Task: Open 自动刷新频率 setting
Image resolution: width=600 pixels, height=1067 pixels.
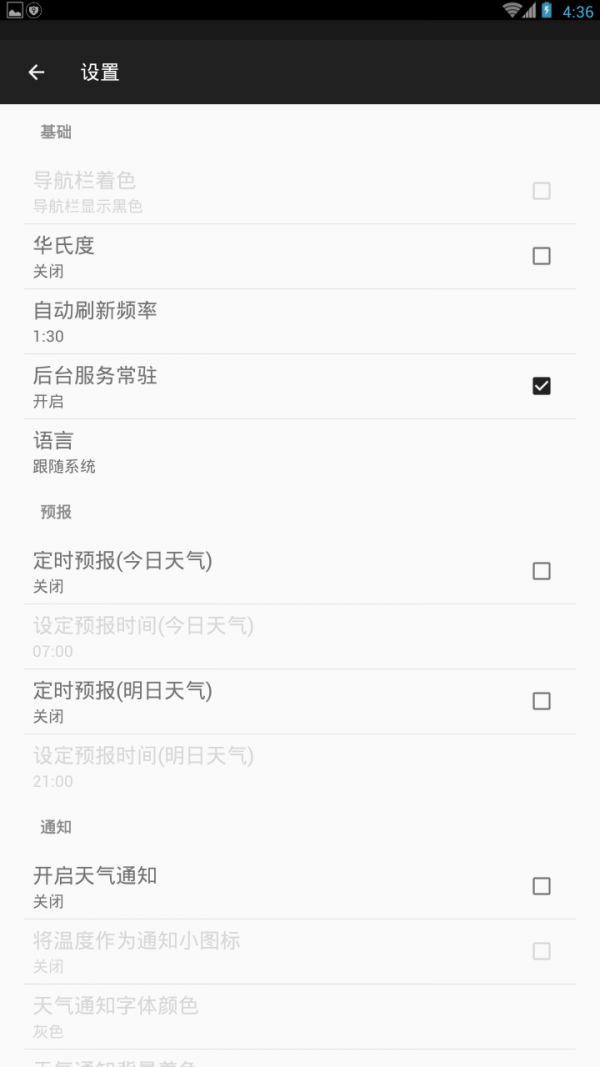Action: tap(300, 321)
